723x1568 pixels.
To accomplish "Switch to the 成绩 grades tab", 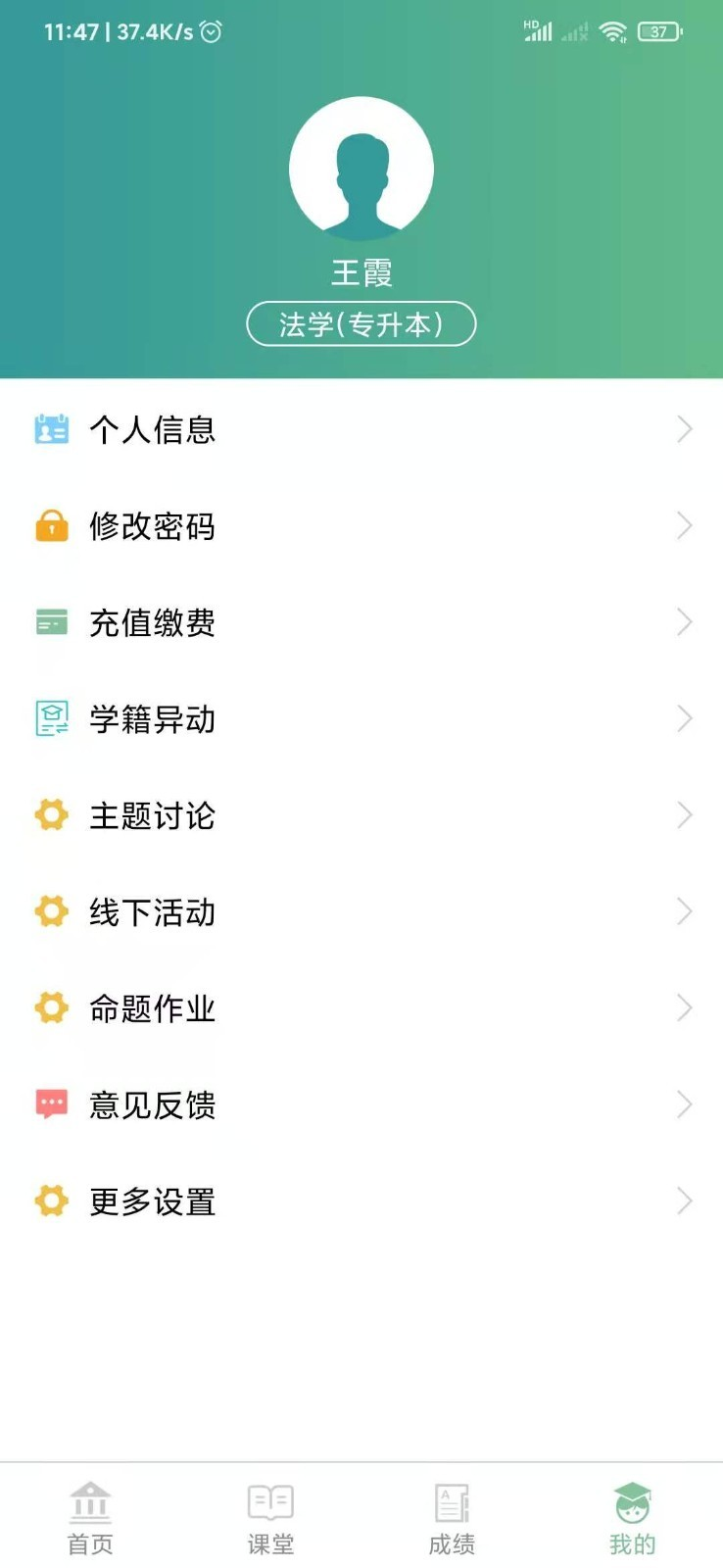I will (x=452, y=1518).
